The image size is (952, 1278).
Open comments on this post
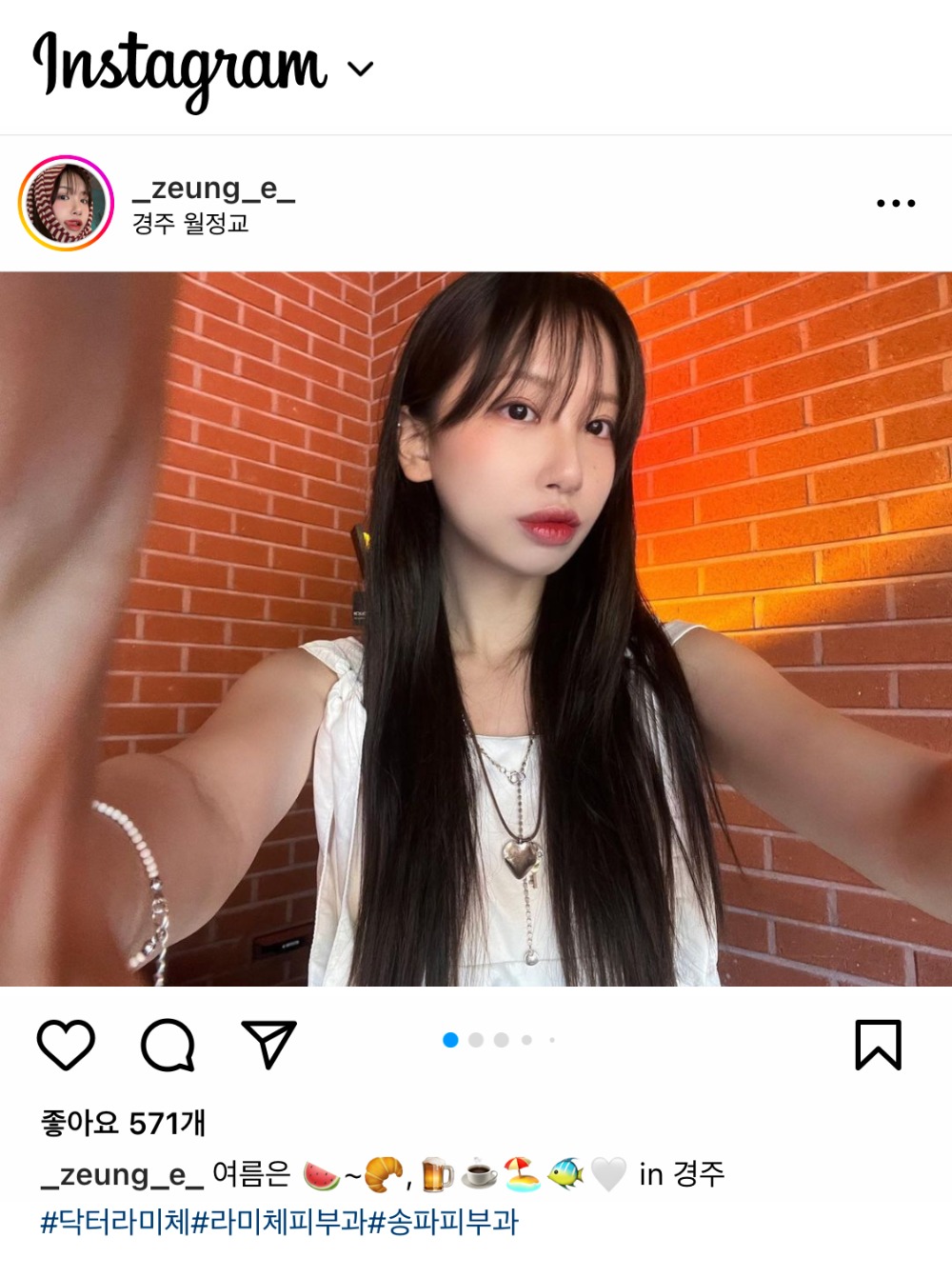pyautogui.click(x=168, y=1045)
